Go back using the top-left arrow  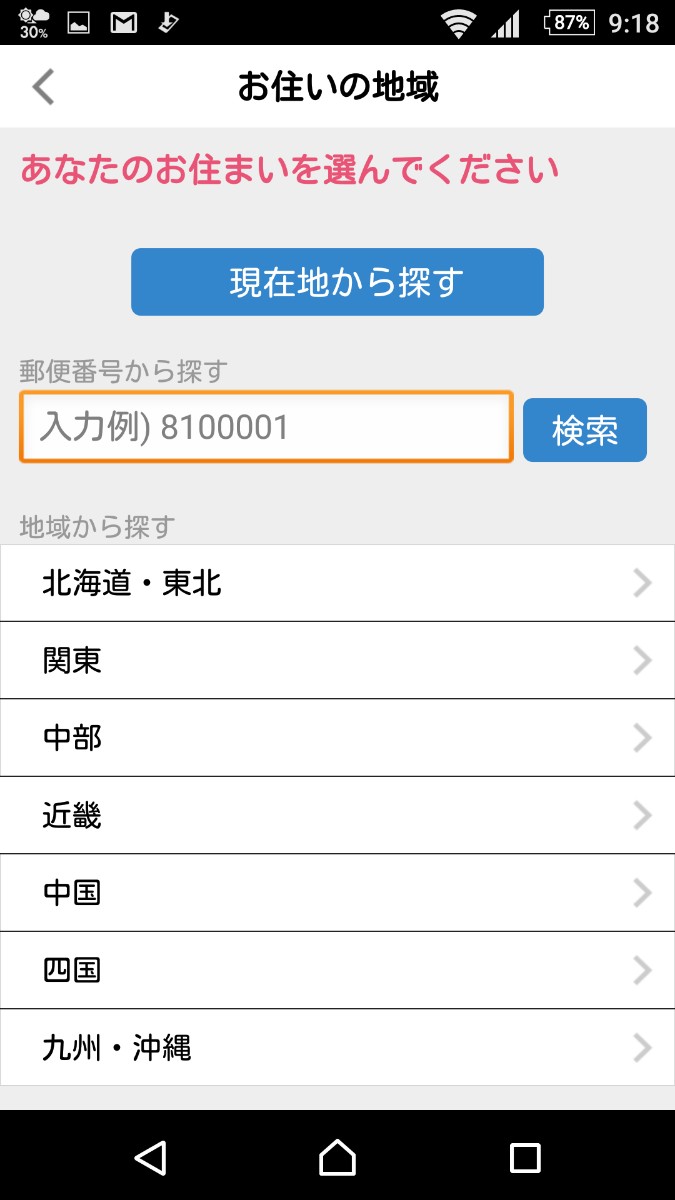(x=42, y=87)
